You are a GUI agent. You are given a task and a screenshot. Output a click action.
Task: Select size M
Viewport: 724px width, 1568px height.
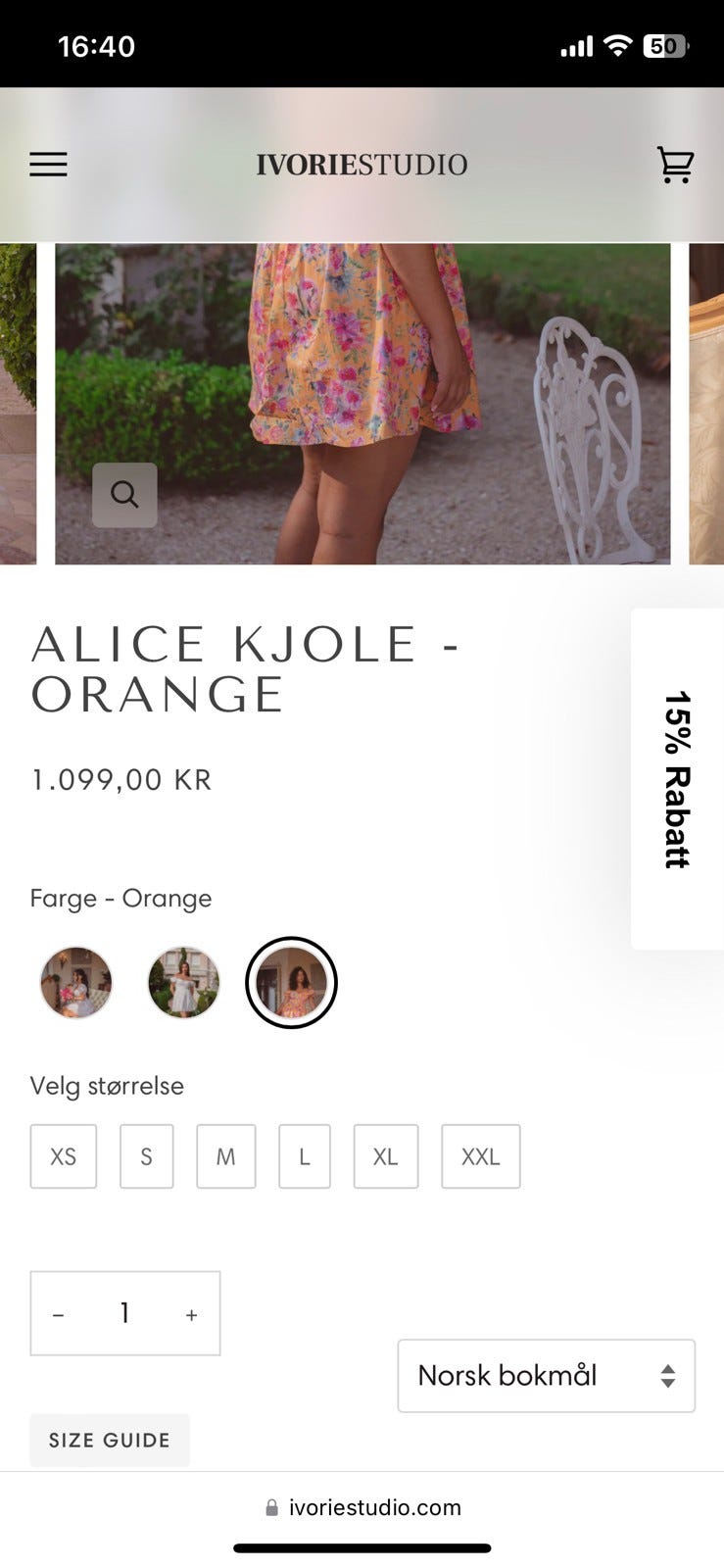[x=225, y=1156]
